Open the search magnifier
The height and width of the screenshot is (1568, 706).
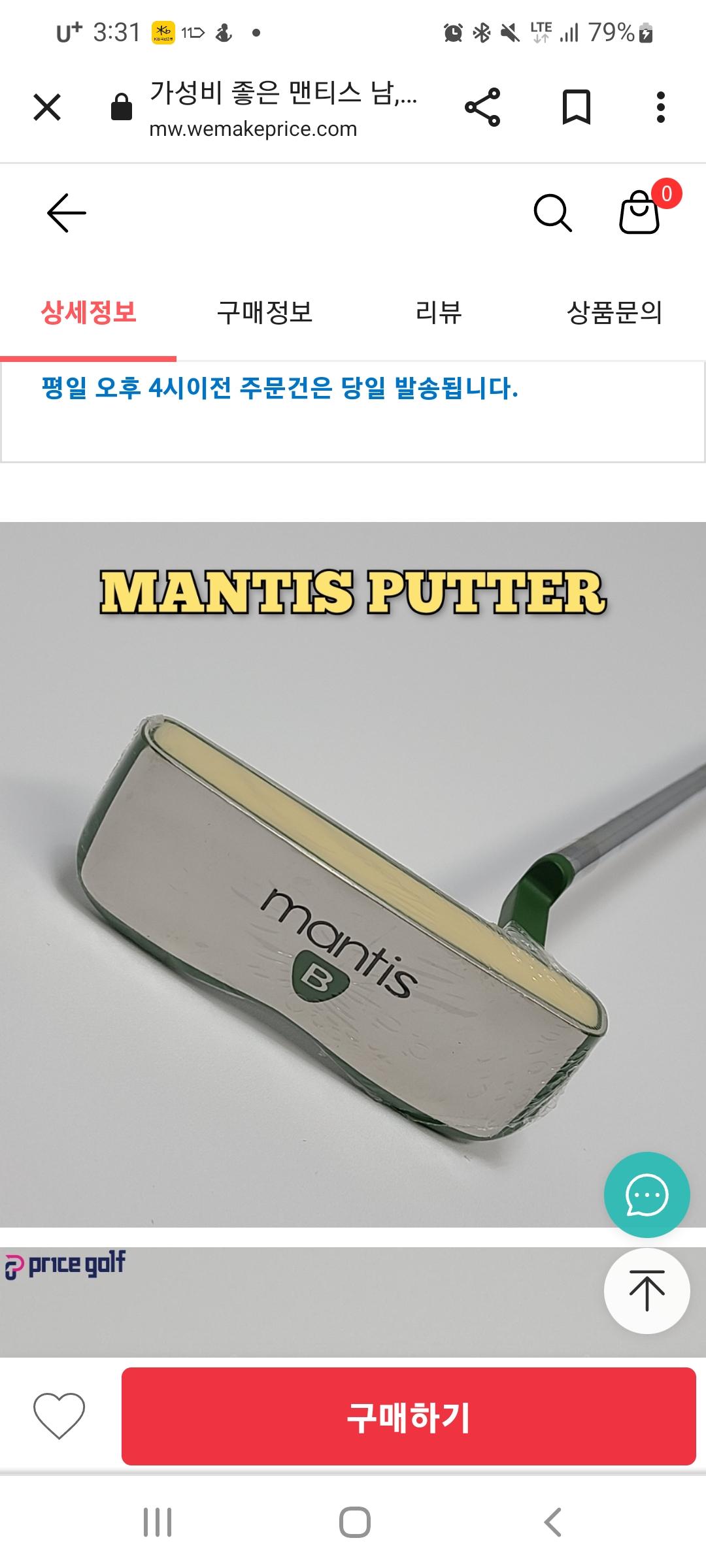(x=553, y=213)
